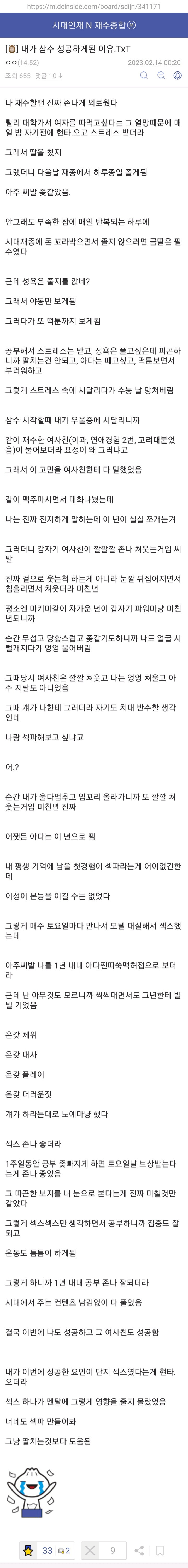Jump to the 댓글 10 comments link
Viewport: 188px width, 1568px height.
(x=48, y=76)
